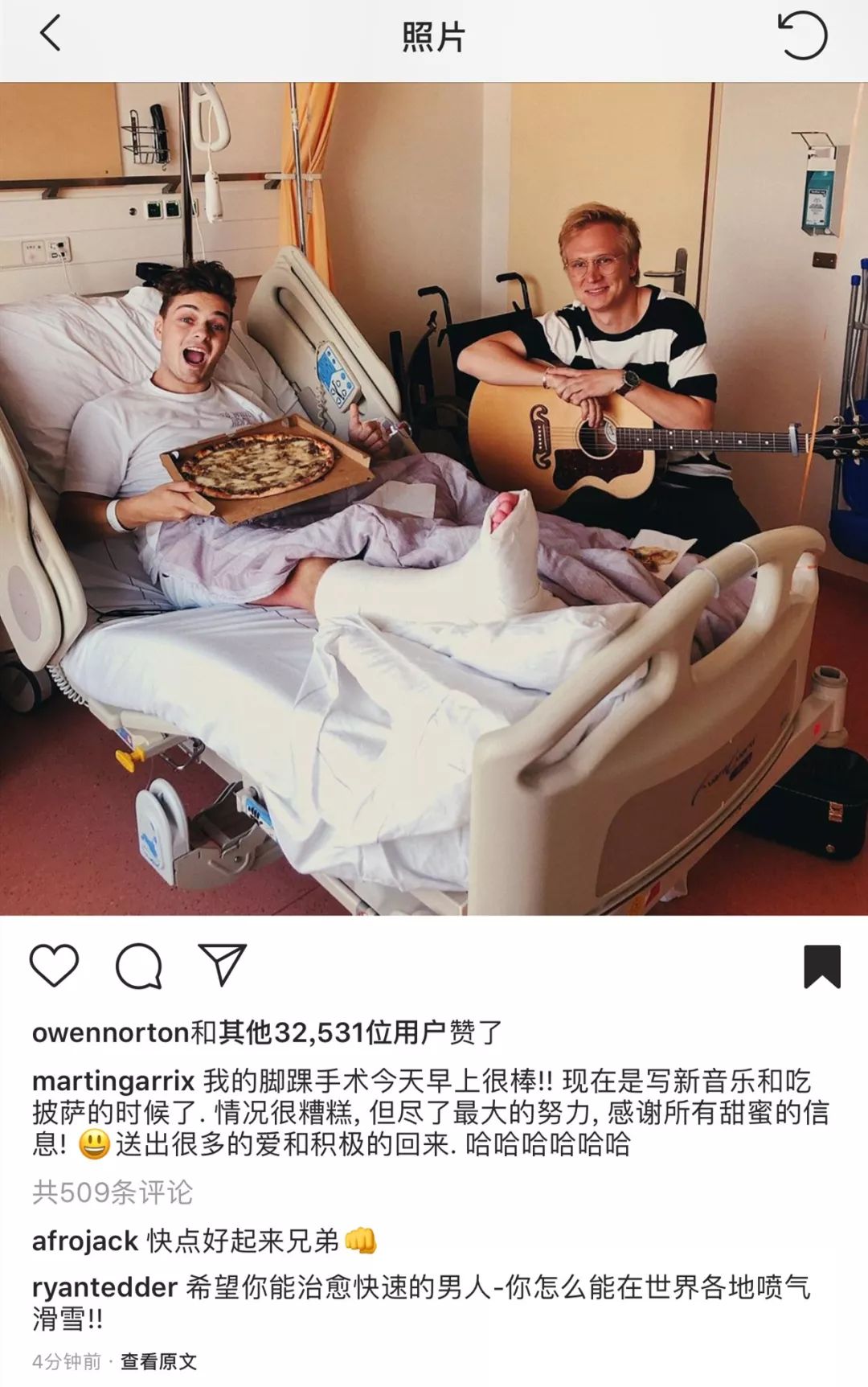The image size is (868, 1387).
Task: Open martingarrix's profile from the caption
Action: (x=113, y=1081)
